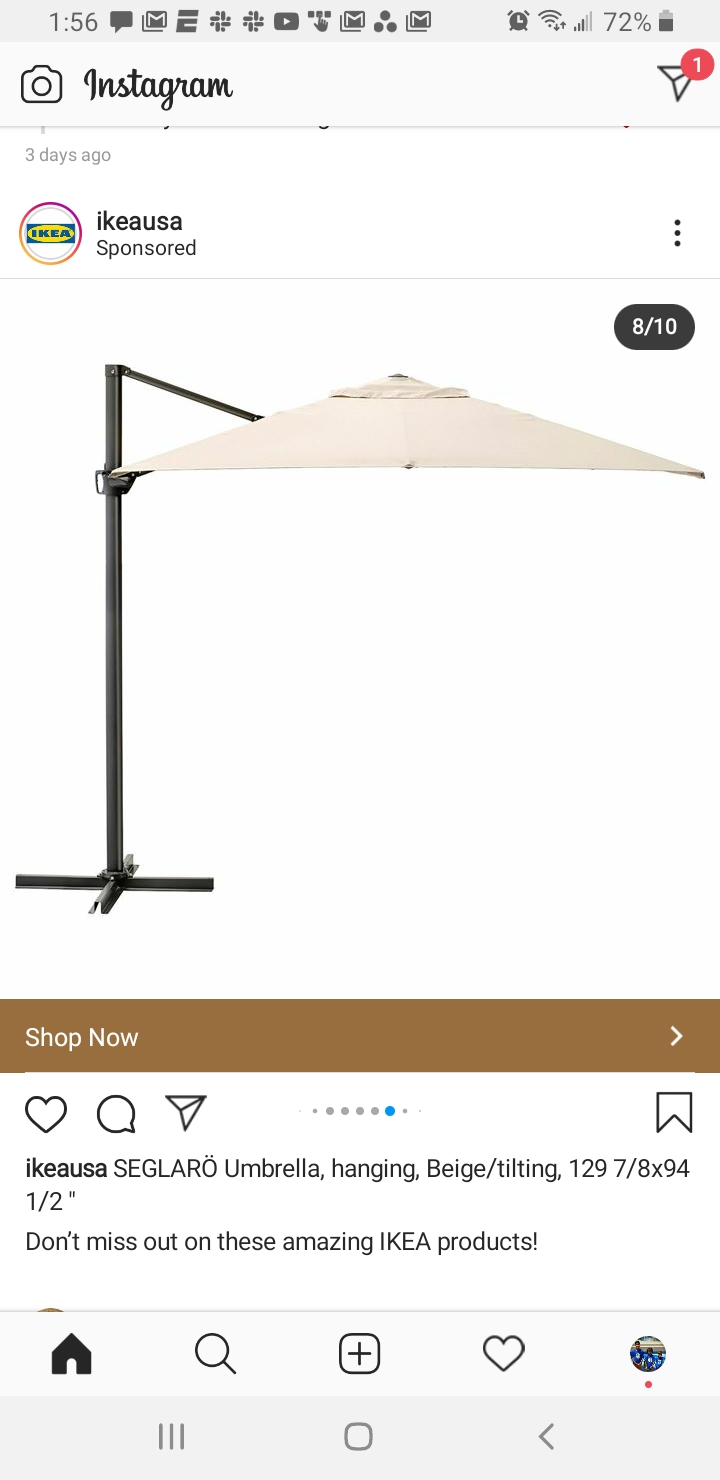Open the Activity heart tab
This screenshot has width=720, height=1480.
pos(503,1354)
